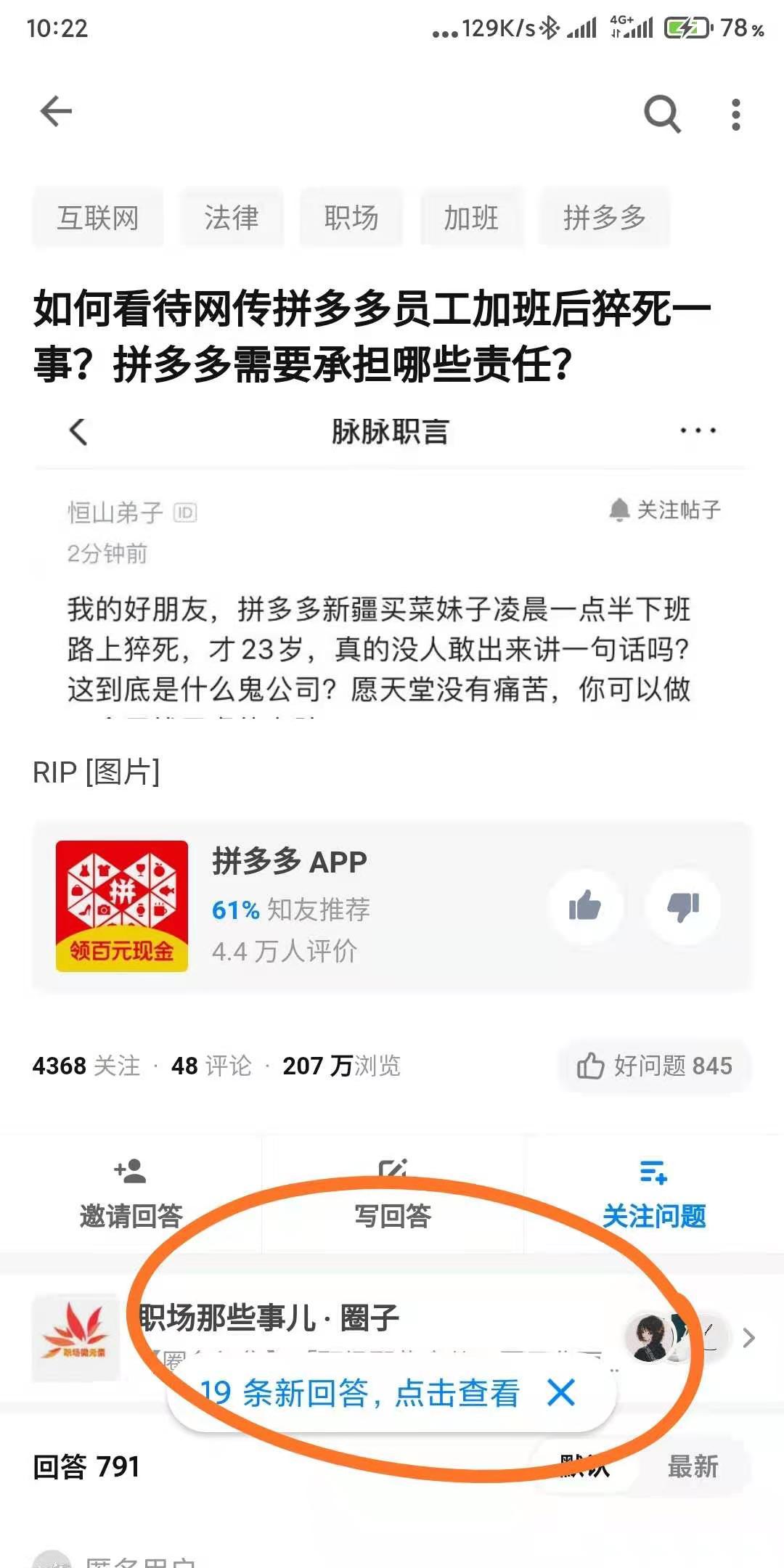Tap 关注问题 to follow question
This screenshot has width=784, height=1568.
pyautogui.click(x=654, y=1194)
